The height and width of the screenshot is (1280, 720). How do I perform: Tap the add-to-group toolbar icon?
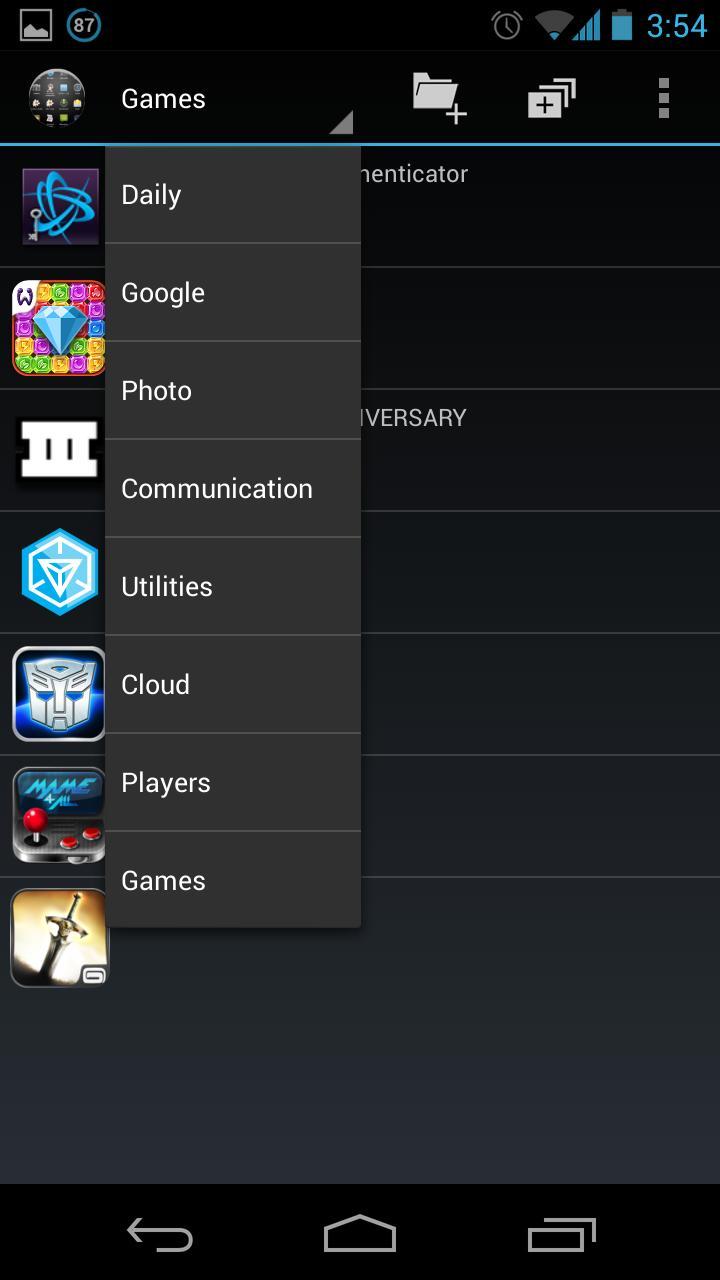point(550,97)
